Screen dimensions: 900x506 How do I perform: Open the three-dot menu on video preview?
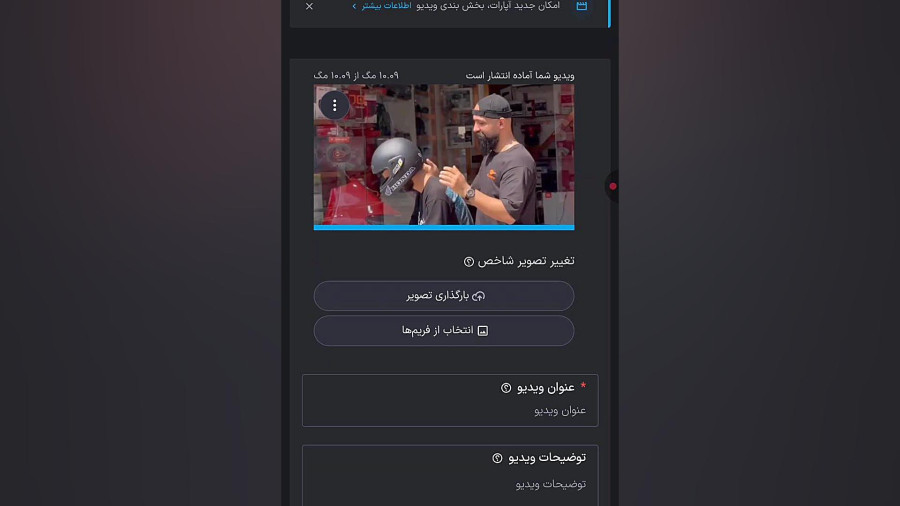pos(334,105)
